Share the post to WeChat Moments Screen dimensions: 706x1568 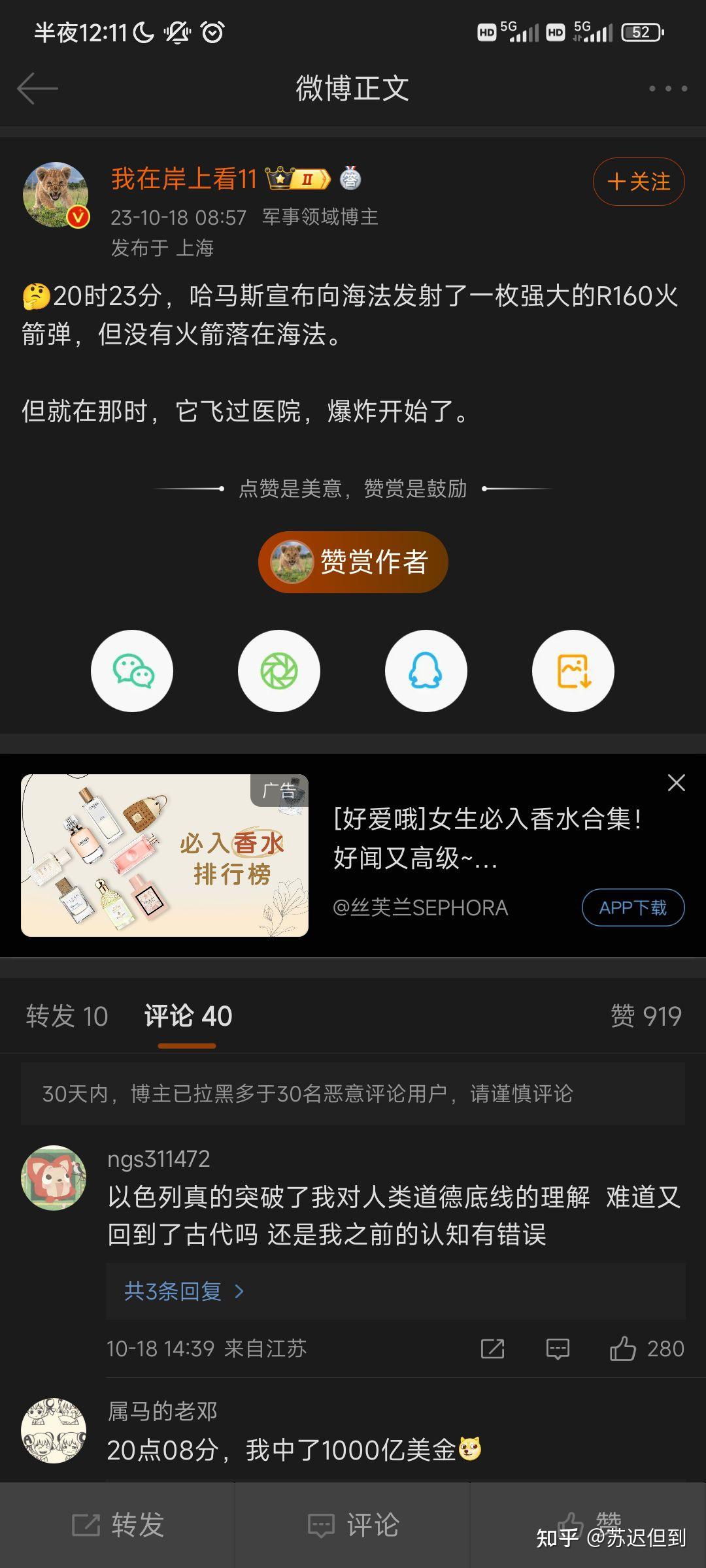[279, 671]
